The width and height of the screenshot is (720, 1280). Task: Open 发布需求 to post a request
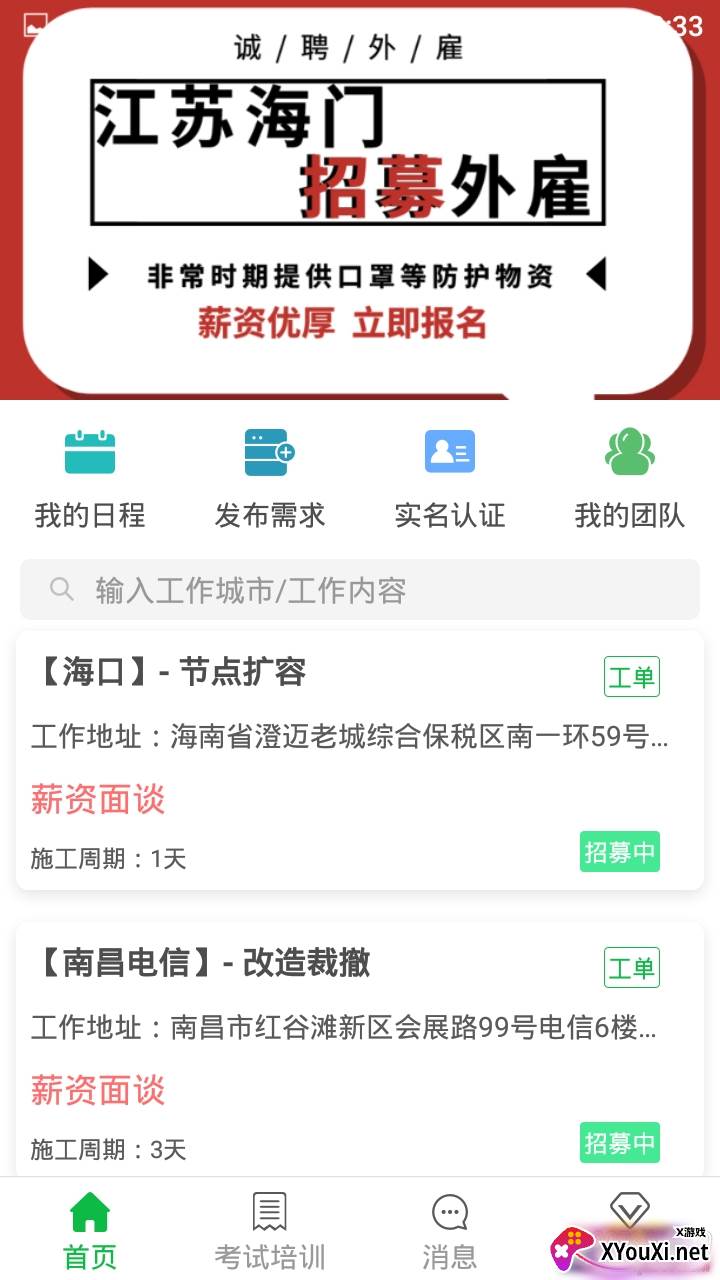270,478
